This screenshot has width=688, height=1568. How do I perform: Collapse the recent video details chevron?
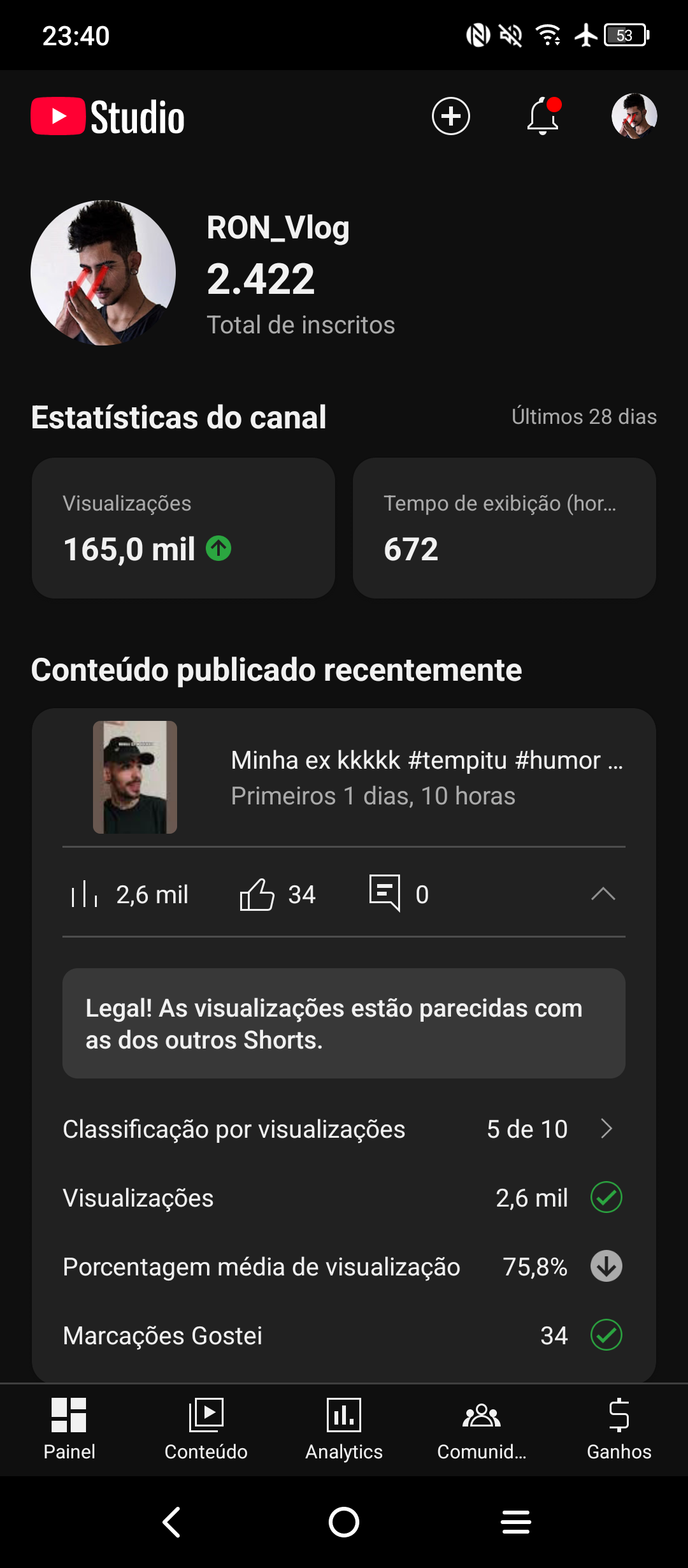pos(603,894)
